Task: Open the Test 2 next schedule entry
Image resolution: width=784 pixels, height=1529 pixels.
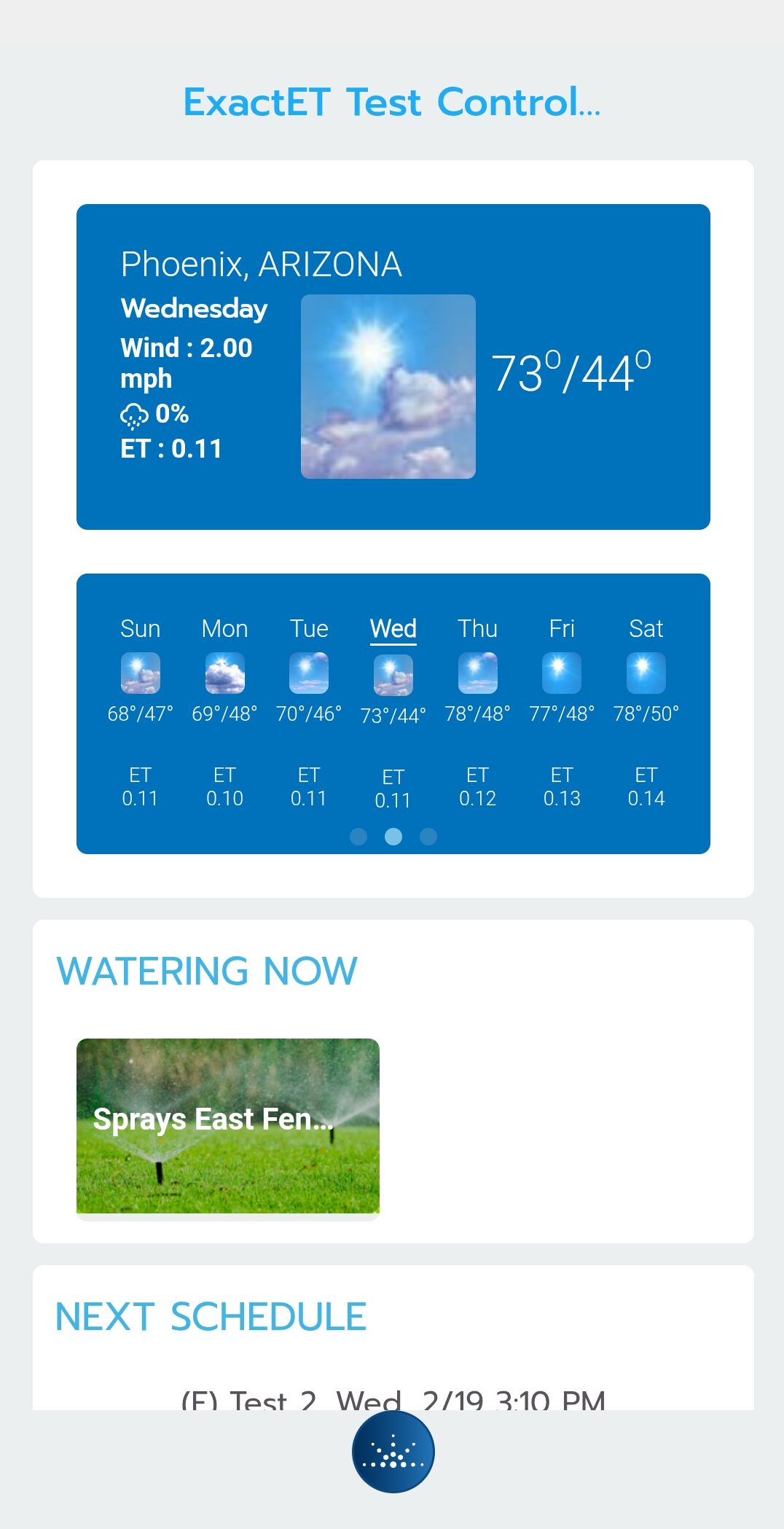Action: click(x=393, y=1399)
